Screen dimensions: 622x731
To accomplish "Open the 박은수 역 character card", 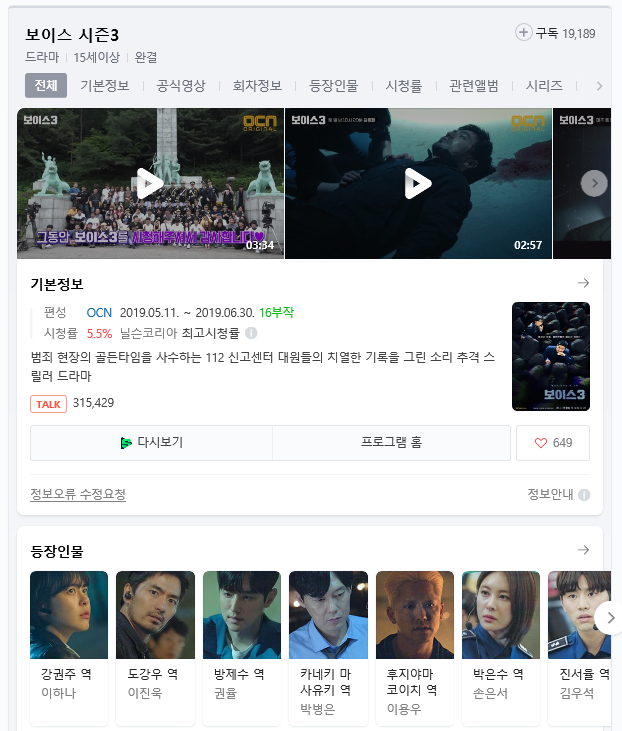I will (x=501, y=646).
